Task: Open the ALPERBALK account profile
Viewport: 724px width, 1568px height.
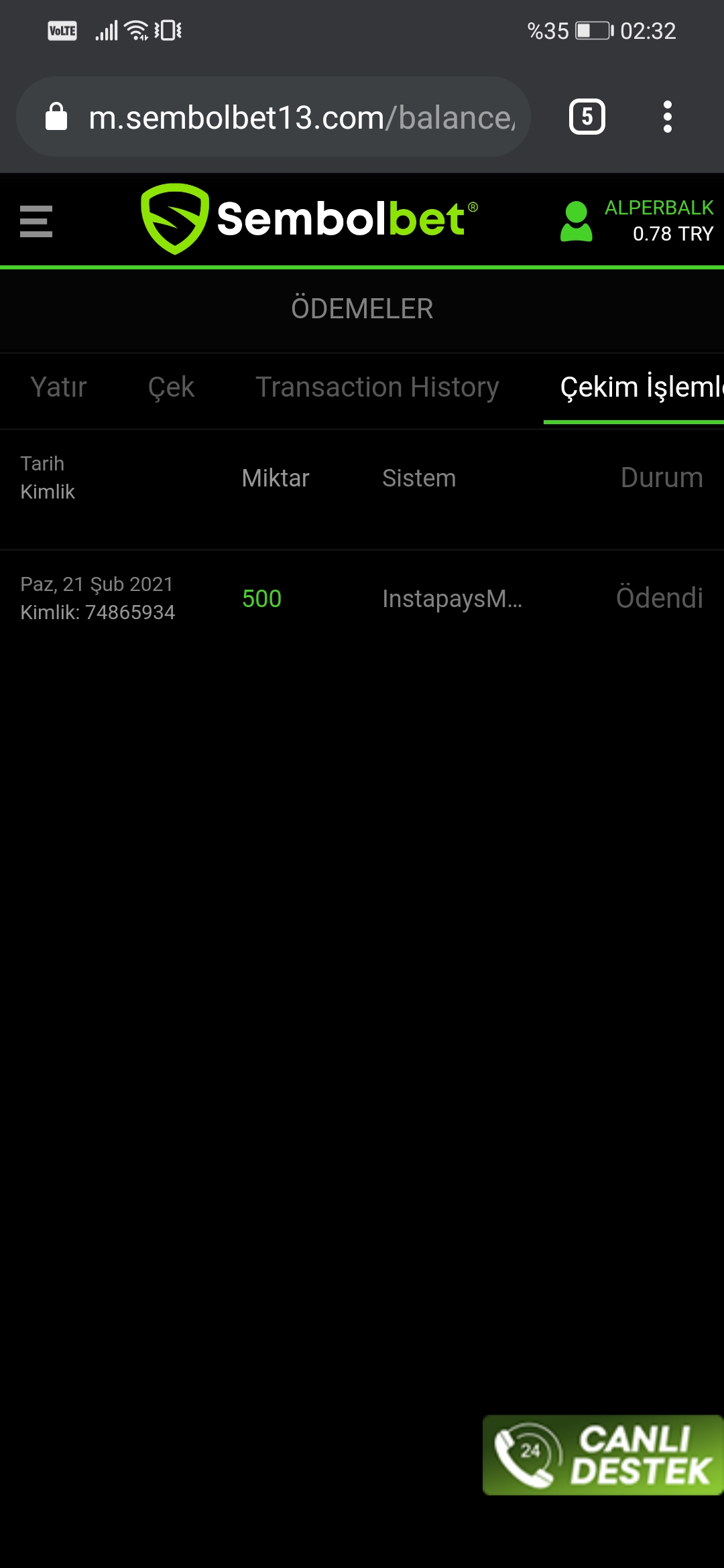Action: [x=637, y=221]
